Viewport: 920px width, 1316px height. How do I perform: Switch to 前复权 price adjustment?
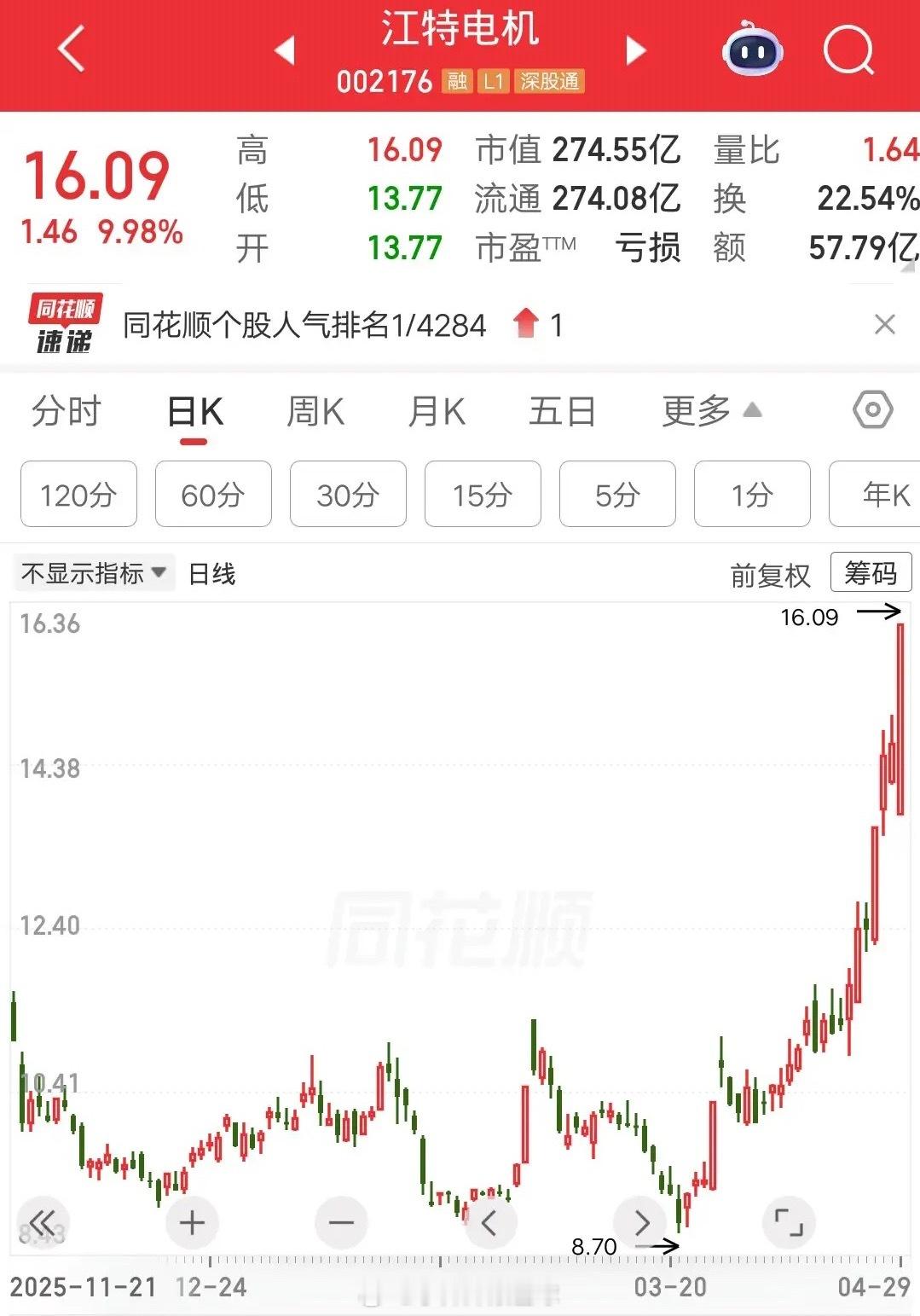click(770, 572)
